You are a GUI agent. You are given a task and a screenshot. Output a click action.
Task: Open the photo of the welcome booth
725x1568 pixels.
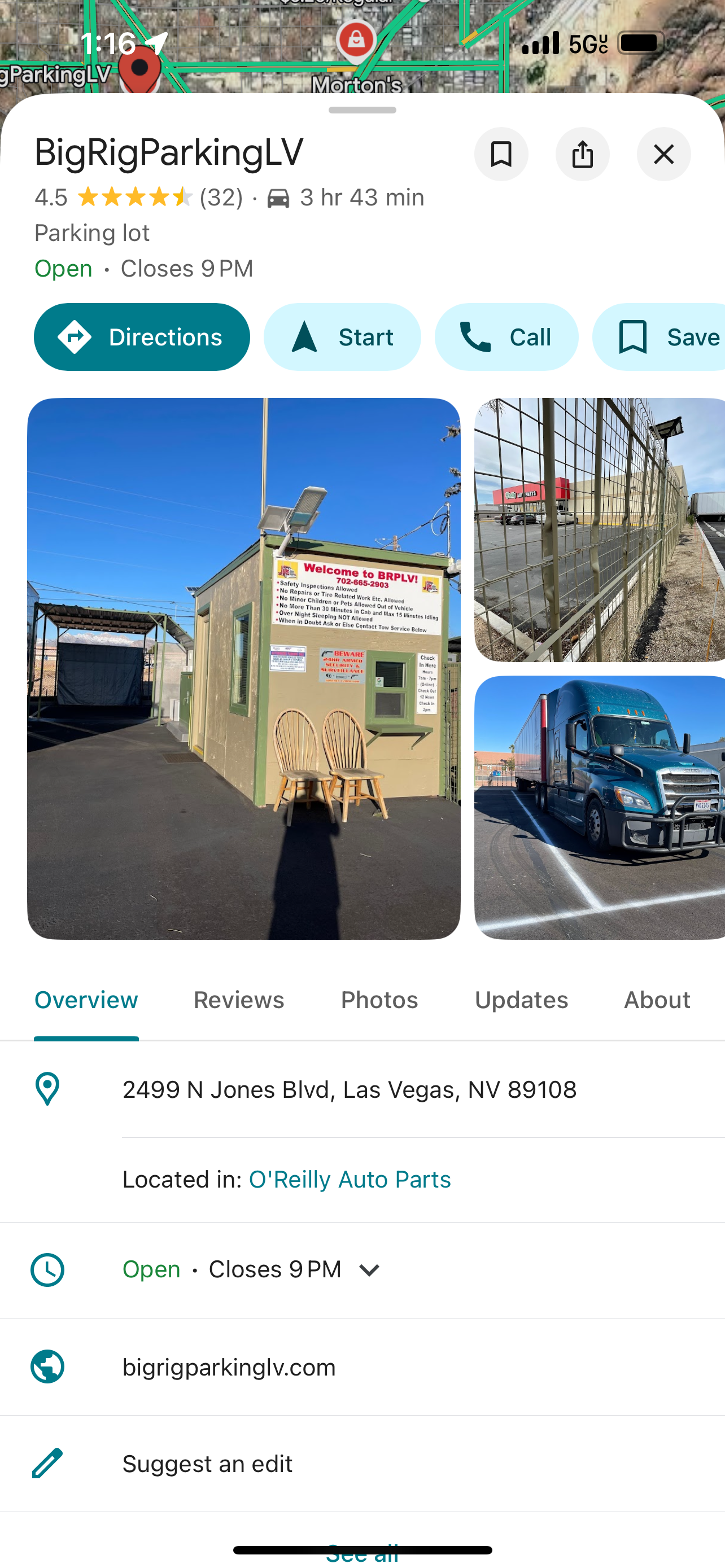pyautogui.click(x=243, y=668)
